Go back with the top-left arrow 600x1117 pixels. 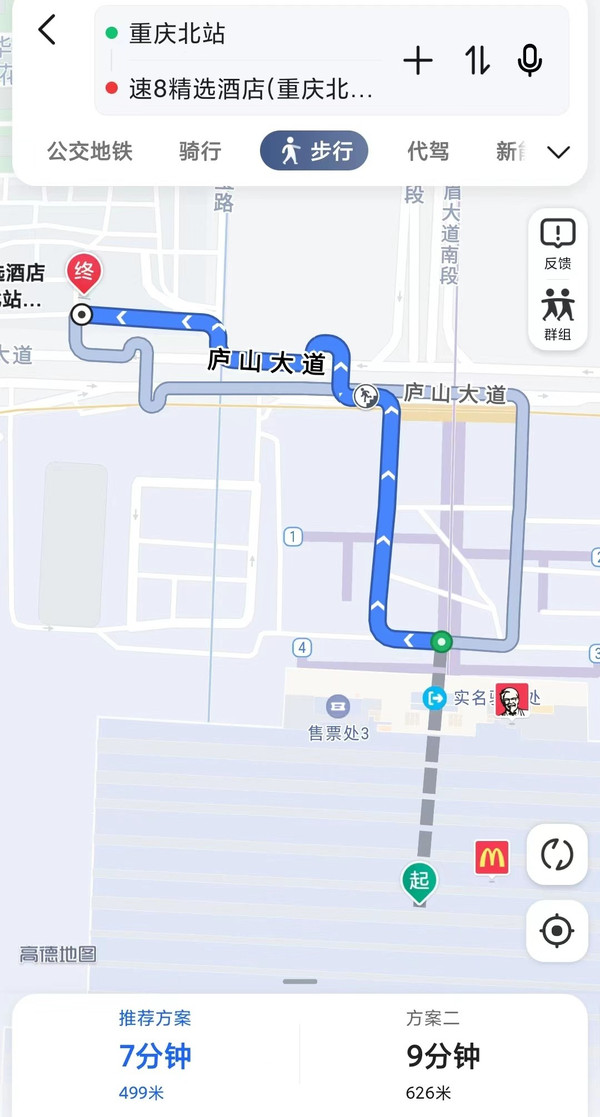click(x=47, y=31)
